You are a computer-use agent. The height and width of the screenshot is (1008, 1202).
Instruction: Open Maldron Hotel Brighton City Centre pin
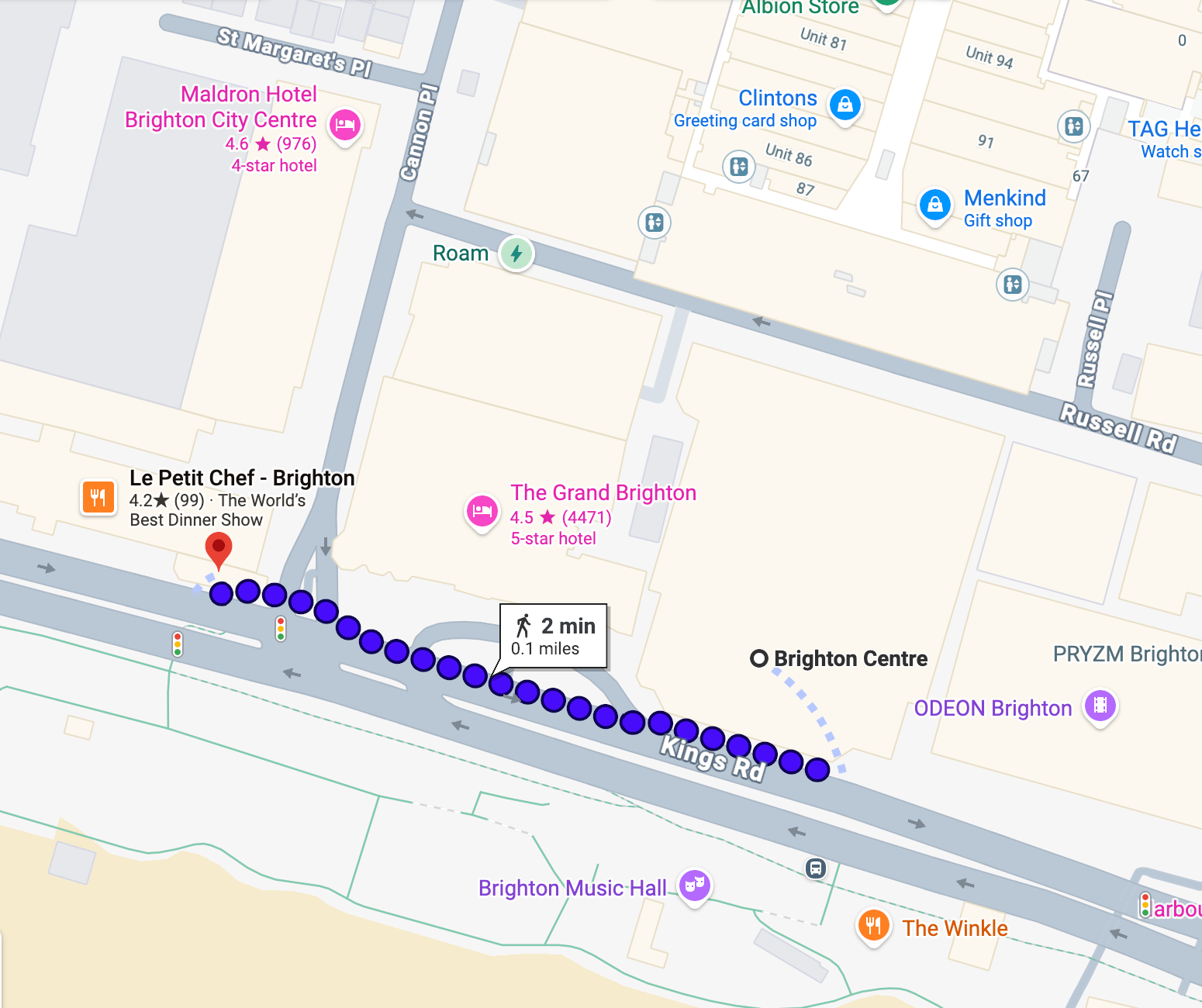click(345, 126)
